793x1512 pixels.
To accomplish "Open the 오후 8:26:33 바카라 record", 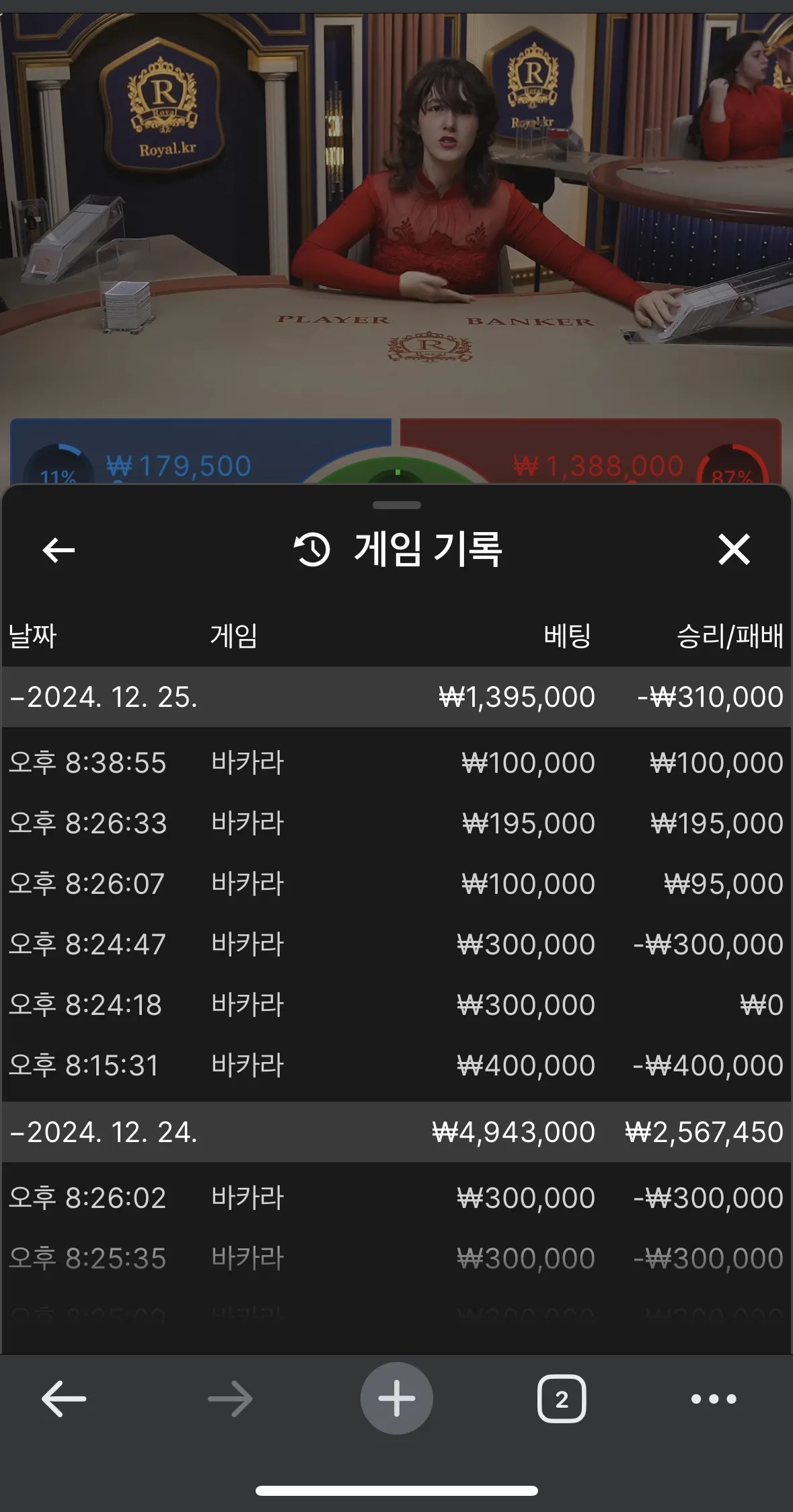I will 395,823.
